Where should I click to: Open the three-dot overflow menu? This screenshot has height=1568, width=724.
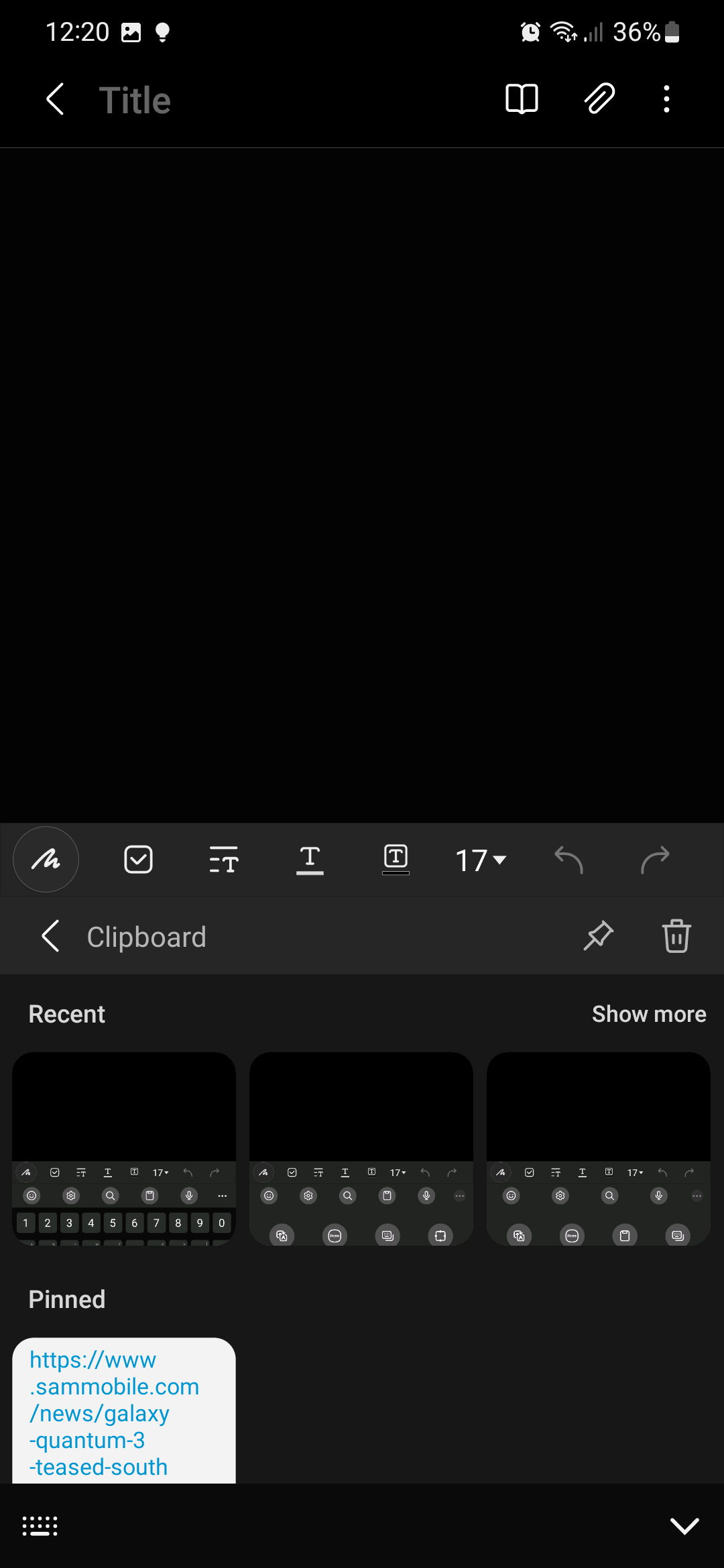pyautogui.click(x=666, y=99)
